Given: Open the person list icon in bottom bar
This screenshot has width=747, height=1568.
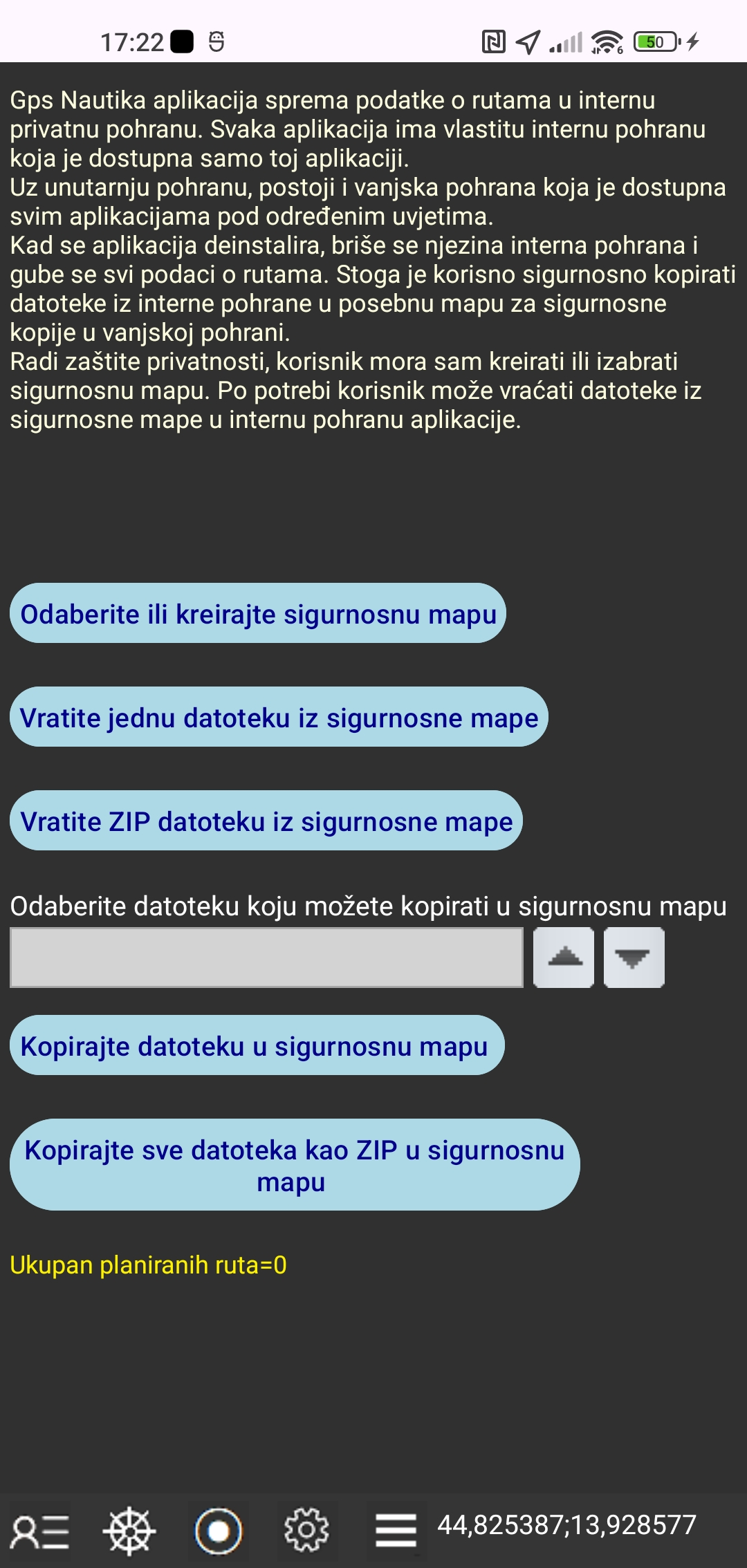Looking at the screenshot, I should [40, 1531].
